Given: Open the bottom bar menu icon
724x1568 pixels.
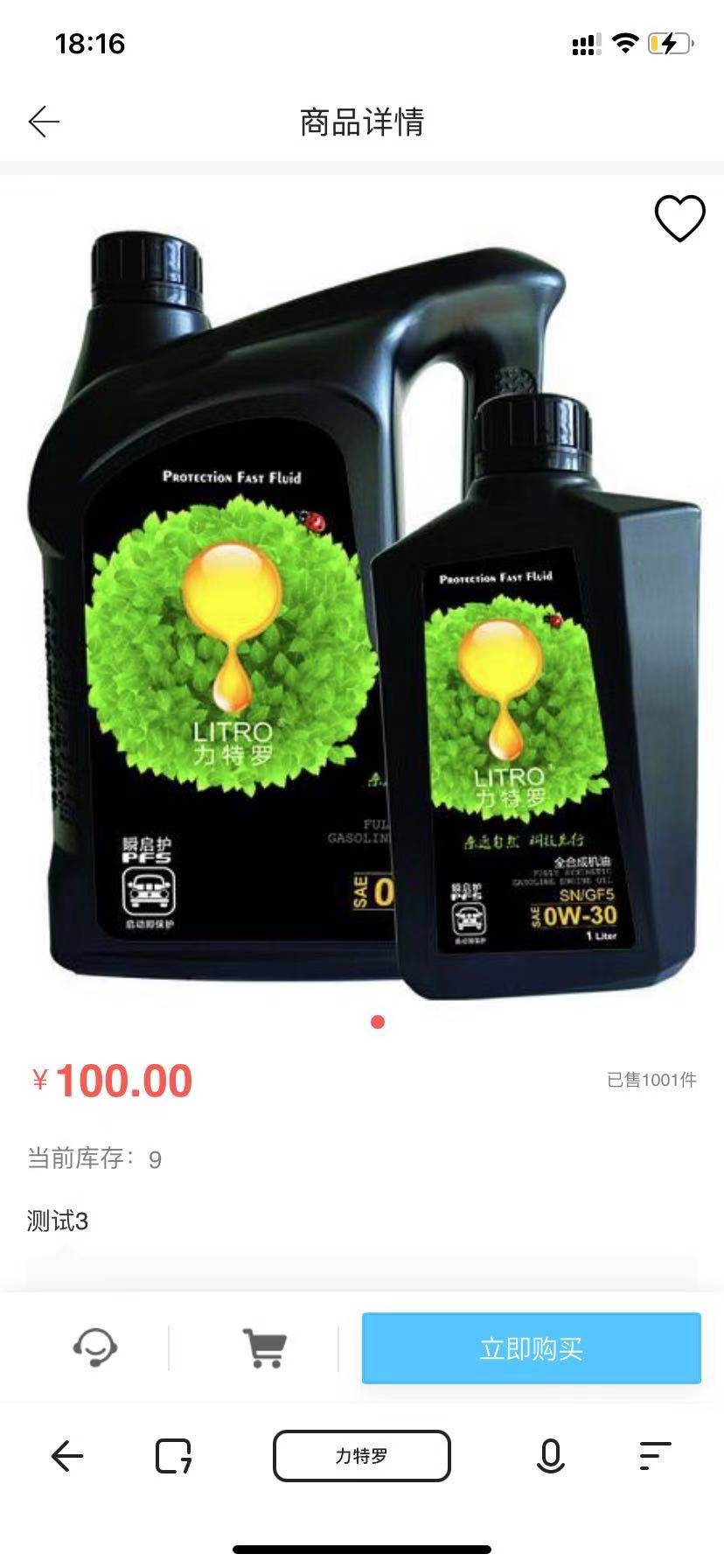Looking at the screenshot, I should (654, 1456).
